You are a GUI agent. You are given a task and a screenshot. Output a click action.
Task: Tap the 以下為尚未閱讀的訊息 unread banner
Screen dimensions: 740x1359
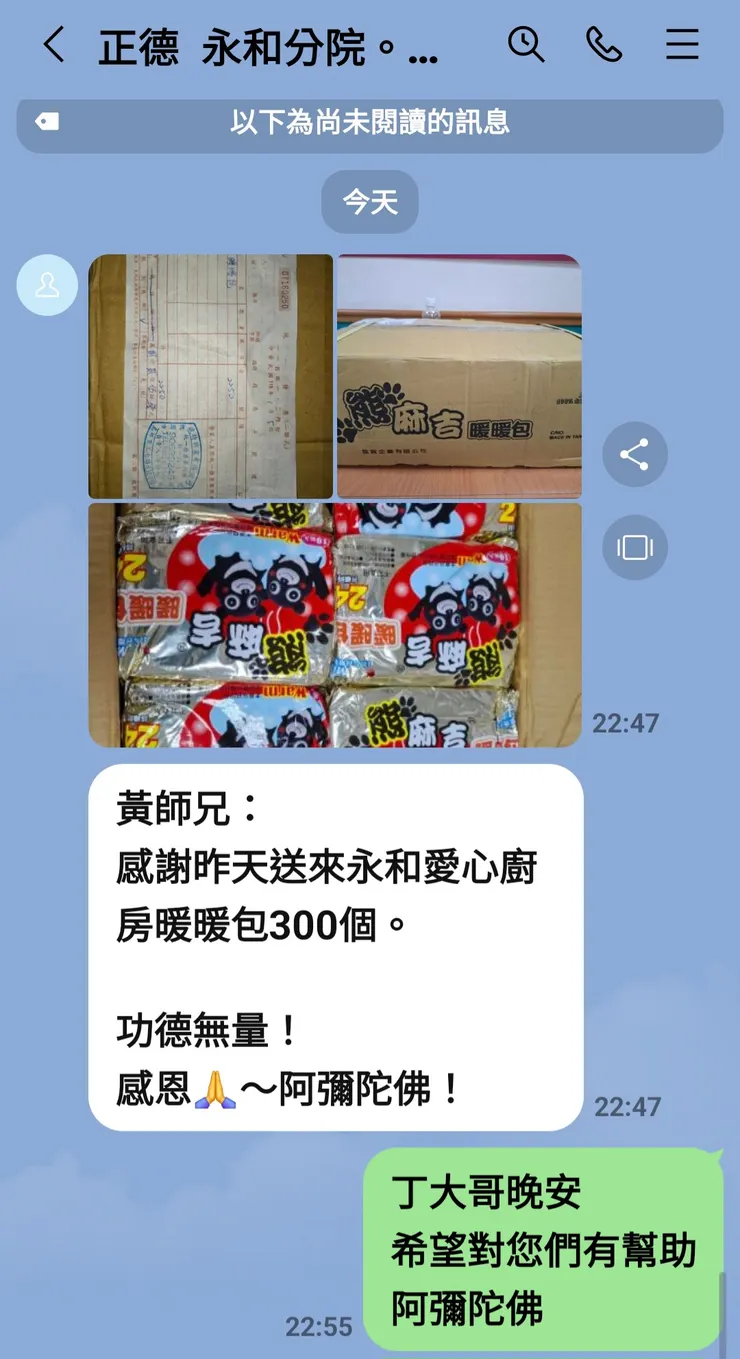(370, 122)
